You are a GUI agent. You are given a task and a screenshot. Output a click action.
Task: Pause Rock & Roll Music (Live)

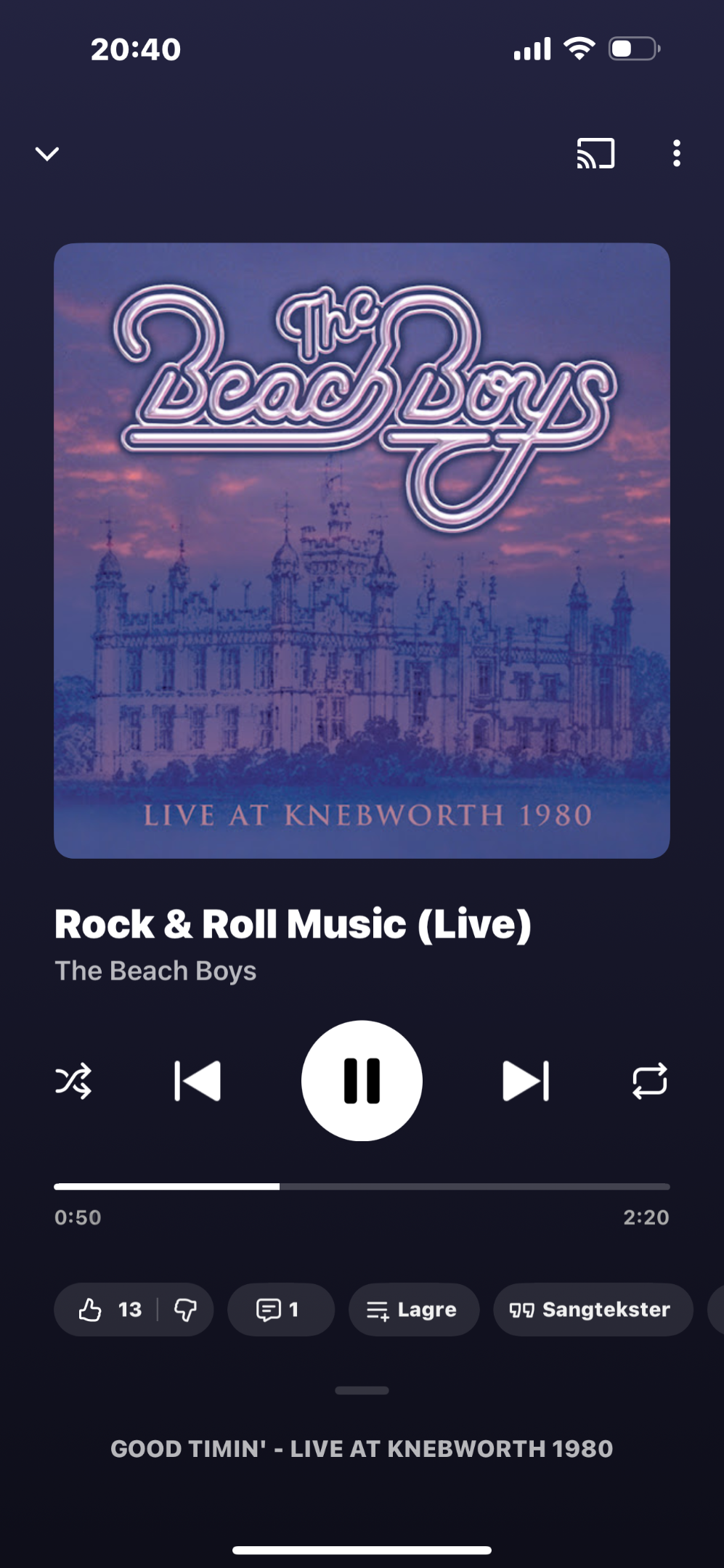click(362, 1081)
